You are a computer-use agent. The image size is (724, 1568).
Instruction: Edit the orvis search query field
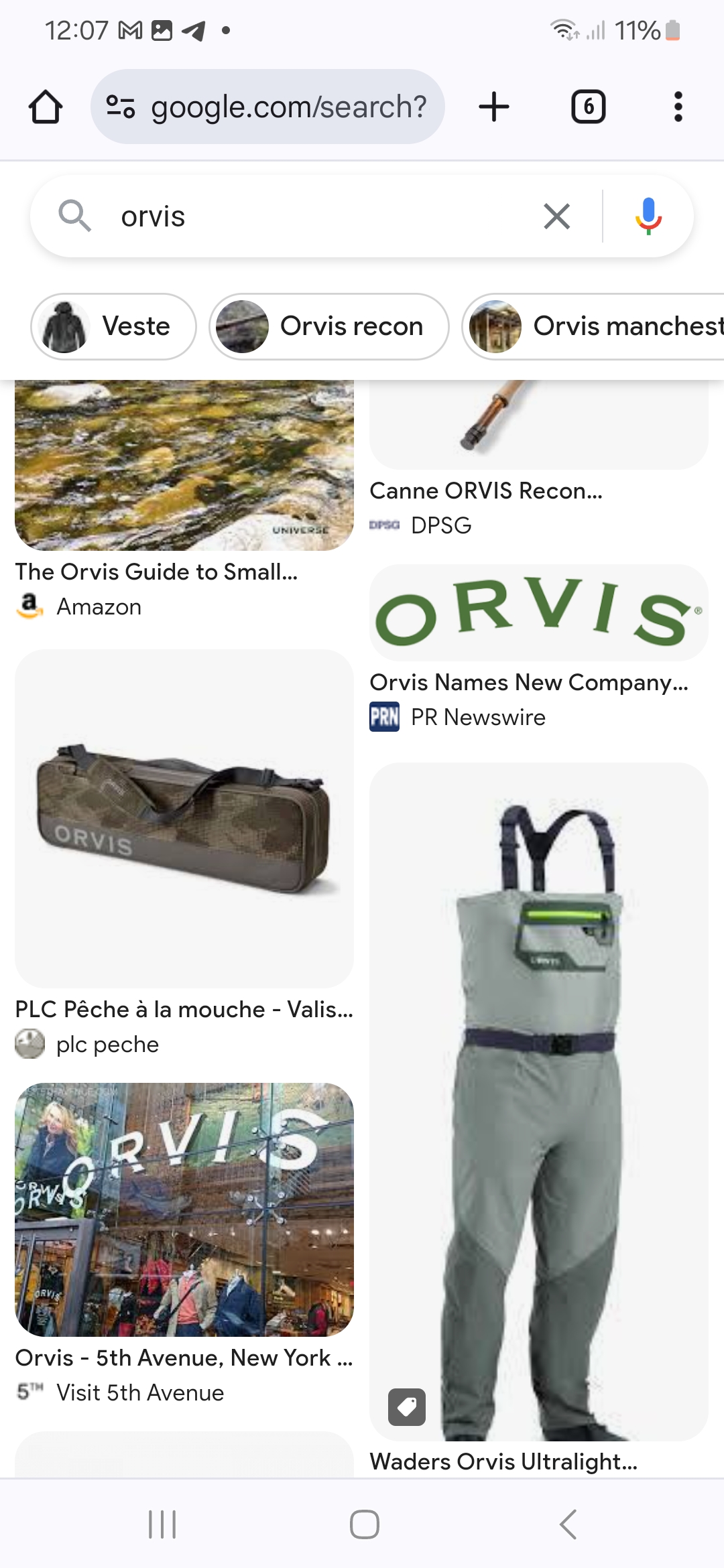pos(322,216)
